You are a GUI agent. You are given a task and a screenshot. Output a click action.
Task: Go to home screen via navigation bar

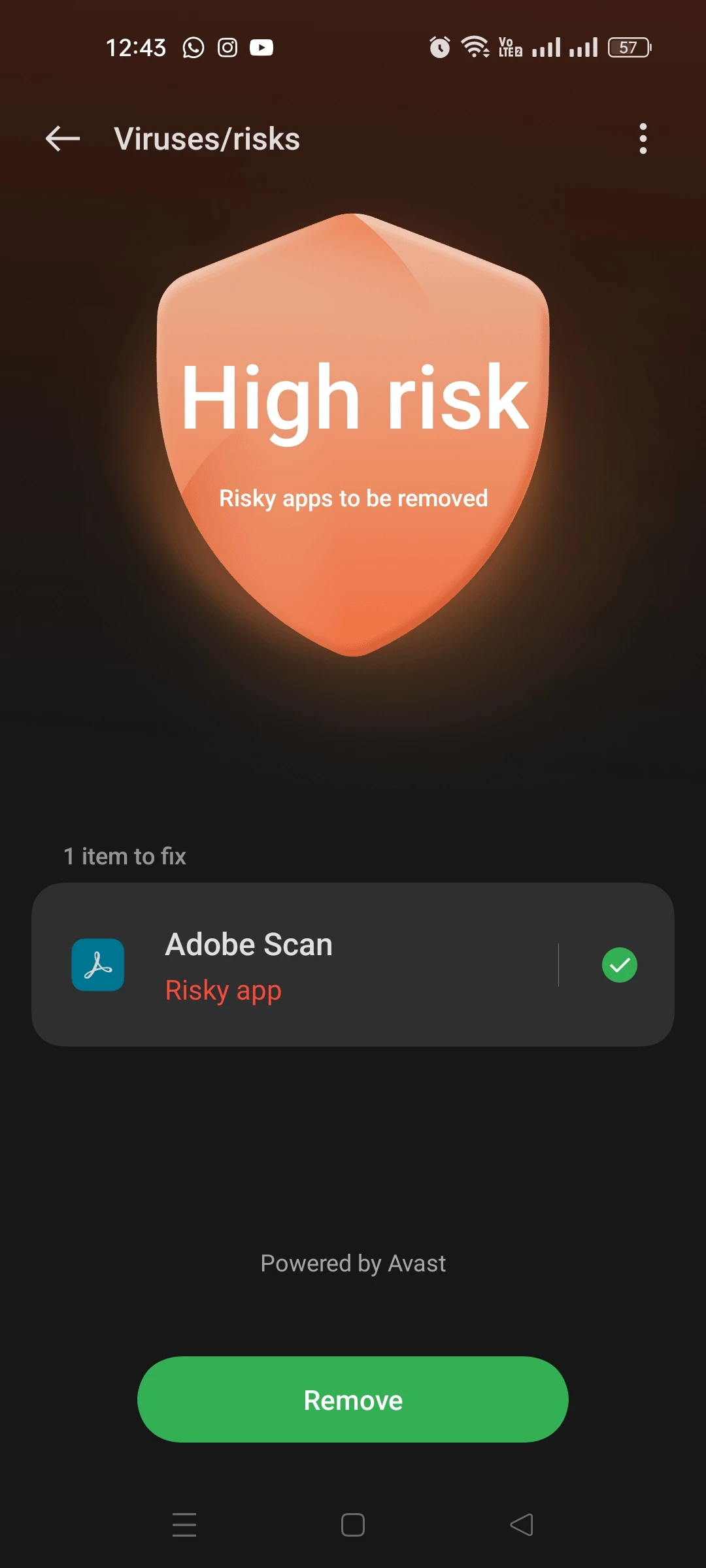click(353, 1525)
